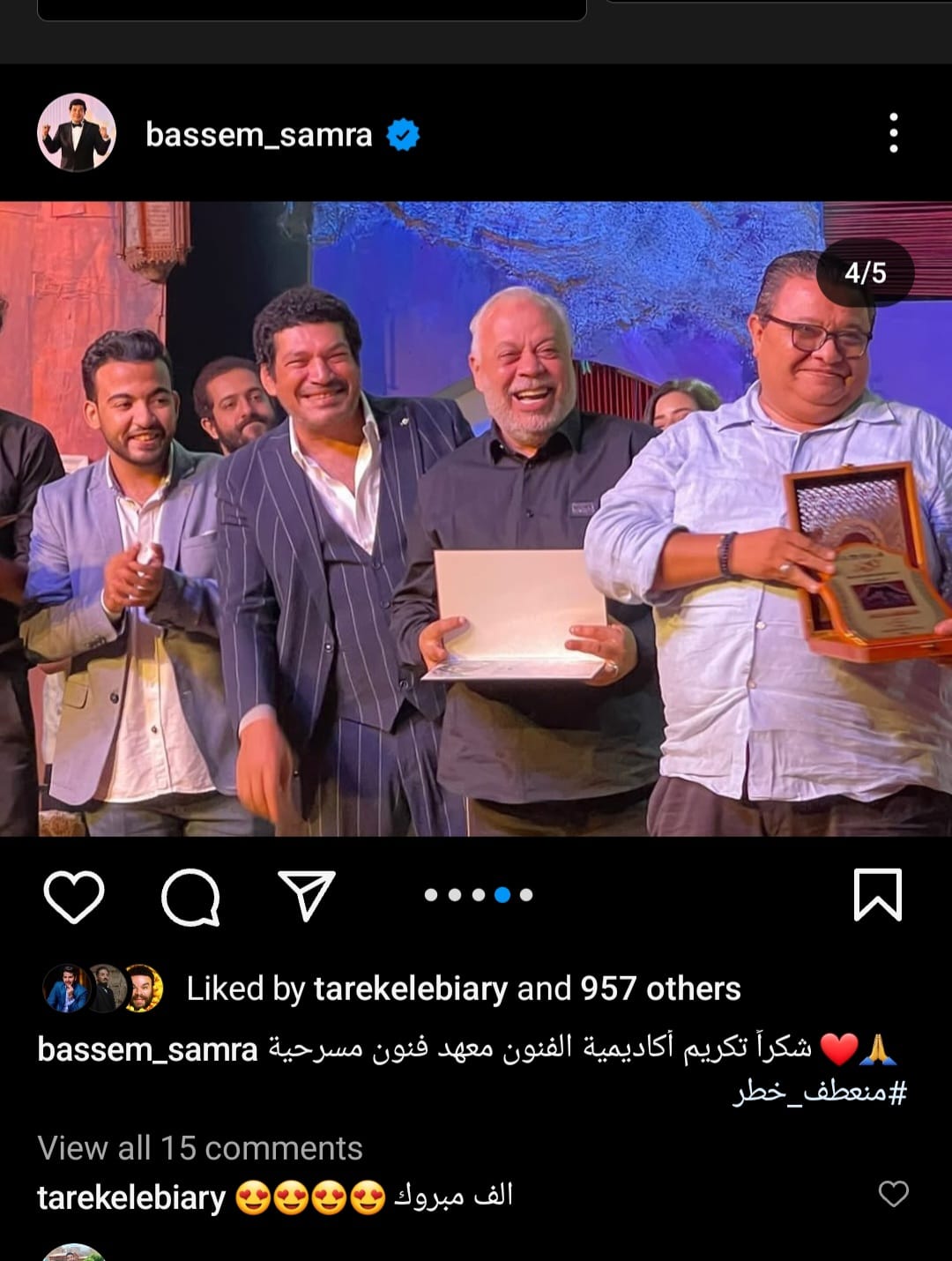View all 15 comments
This screenshot has height=1261, width=952.
[x=200, y=1147]
